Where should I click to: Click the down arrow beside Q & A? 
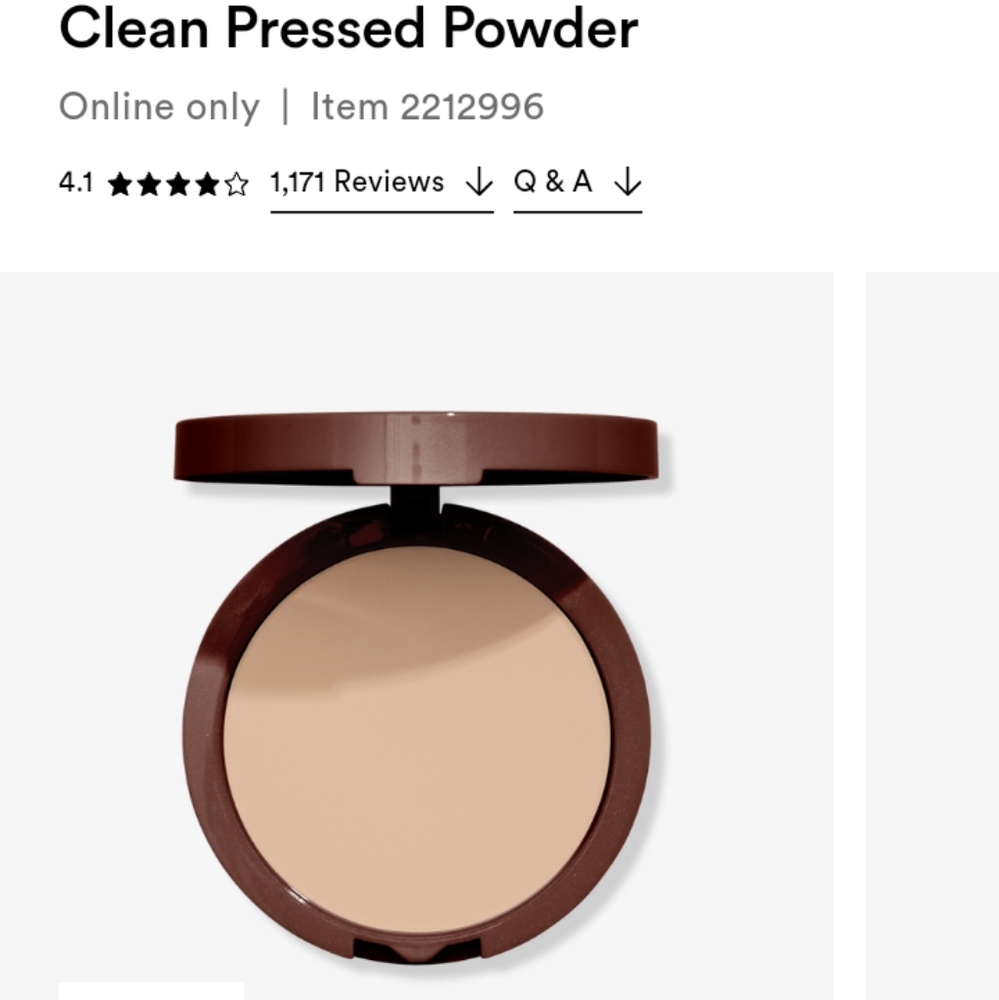tap(629, 183)
